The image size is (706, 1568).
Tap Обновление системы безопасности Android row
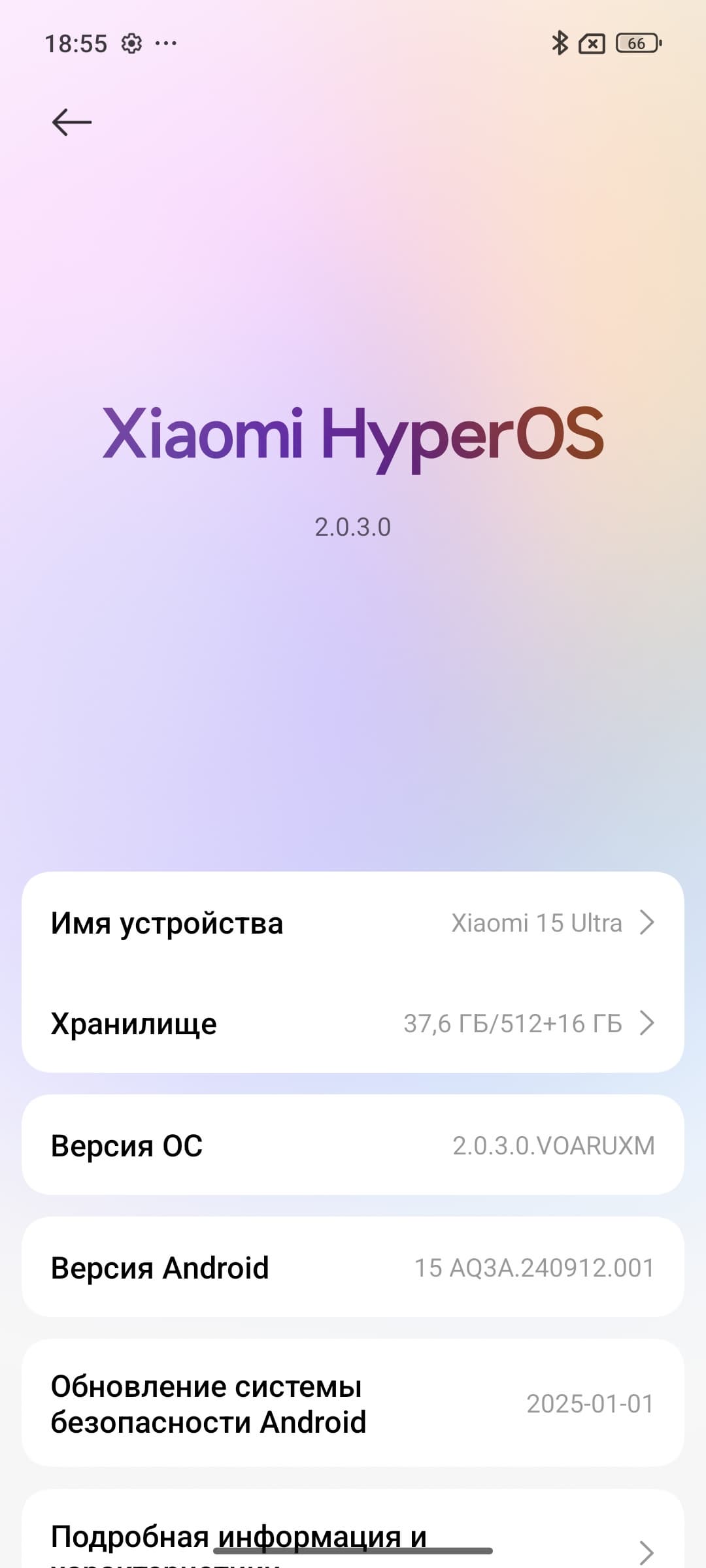click(x=353, y=1403)
